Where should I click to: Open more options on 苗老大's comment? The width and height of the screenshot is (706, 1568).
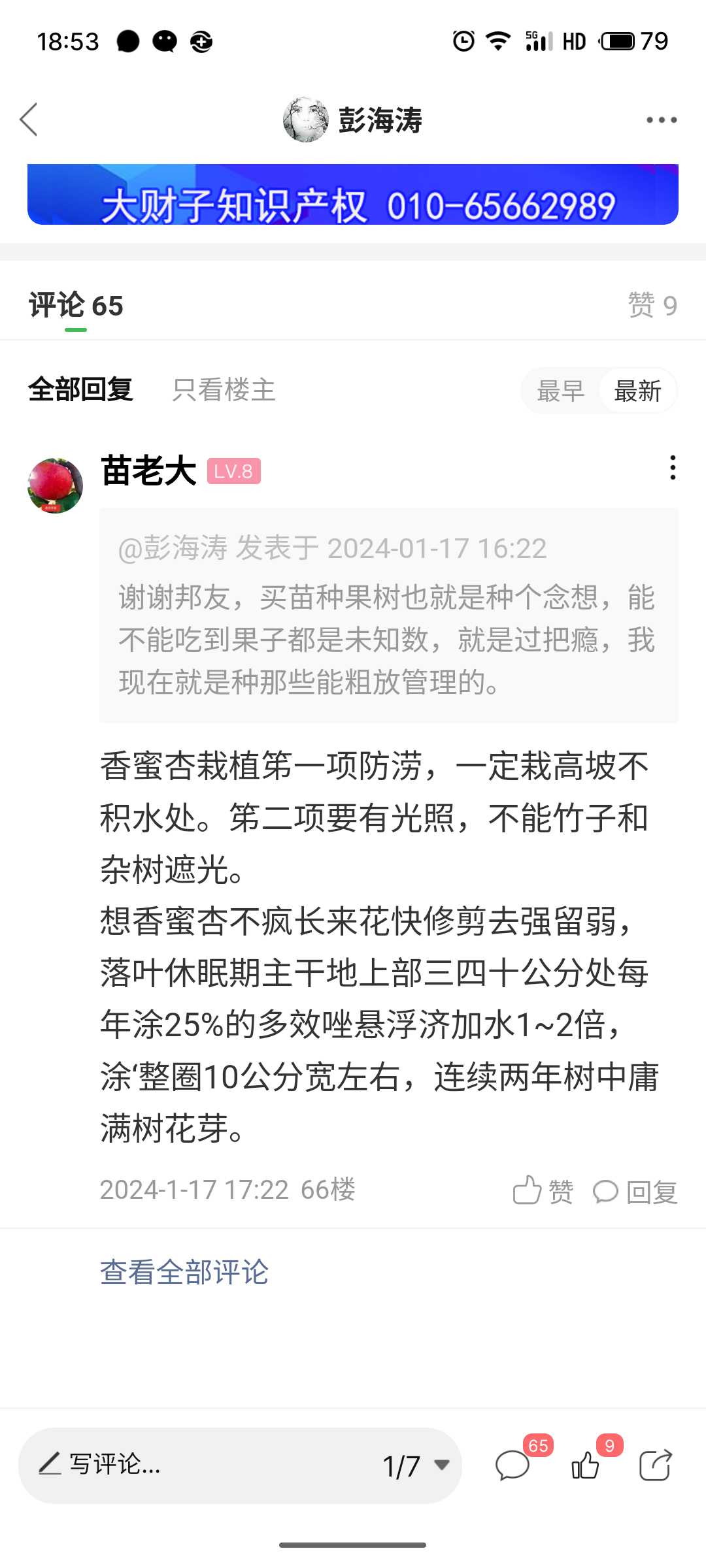click(672, 468)
